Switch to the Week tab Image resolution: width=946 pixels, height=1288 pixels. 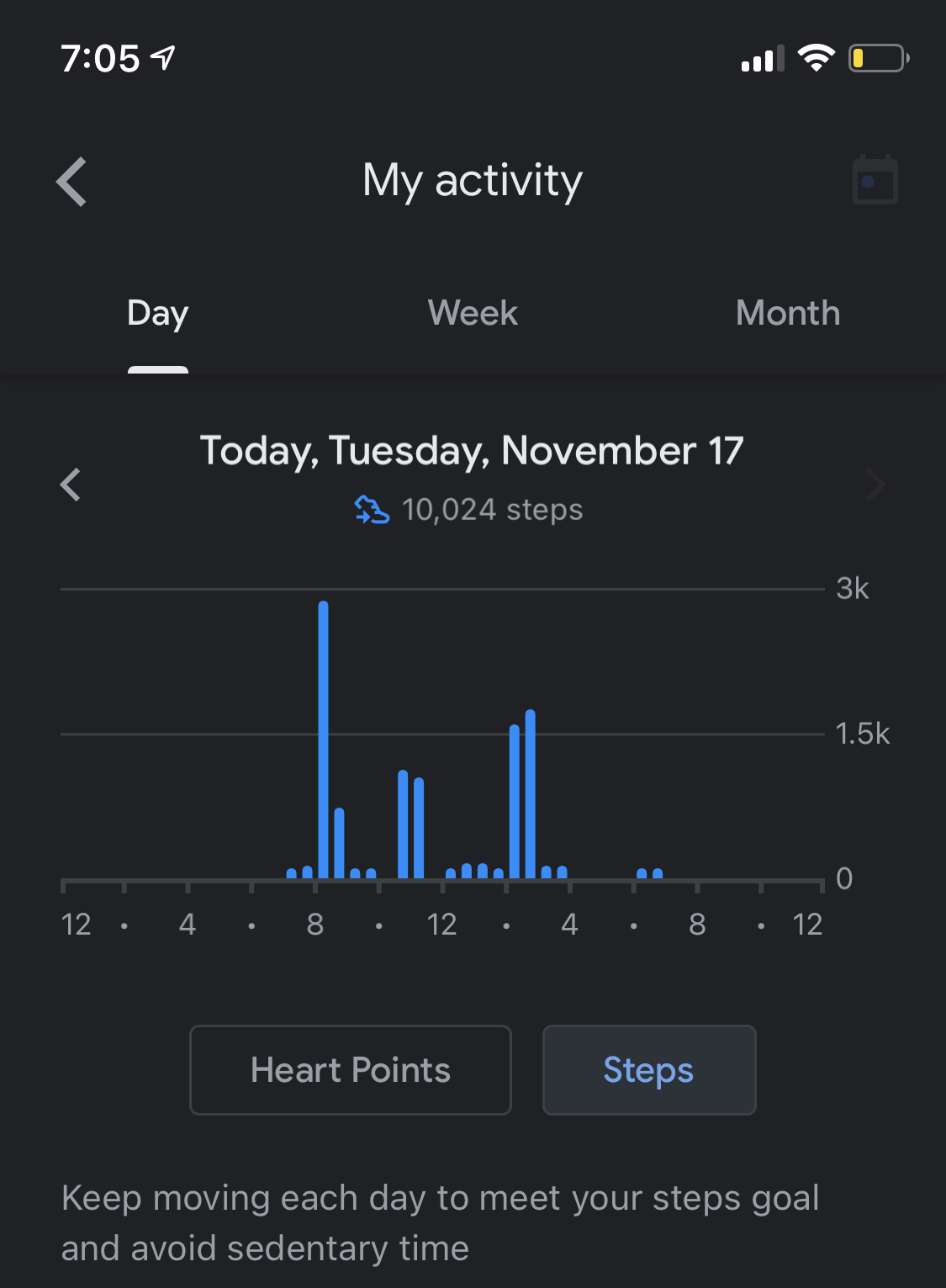473,313
